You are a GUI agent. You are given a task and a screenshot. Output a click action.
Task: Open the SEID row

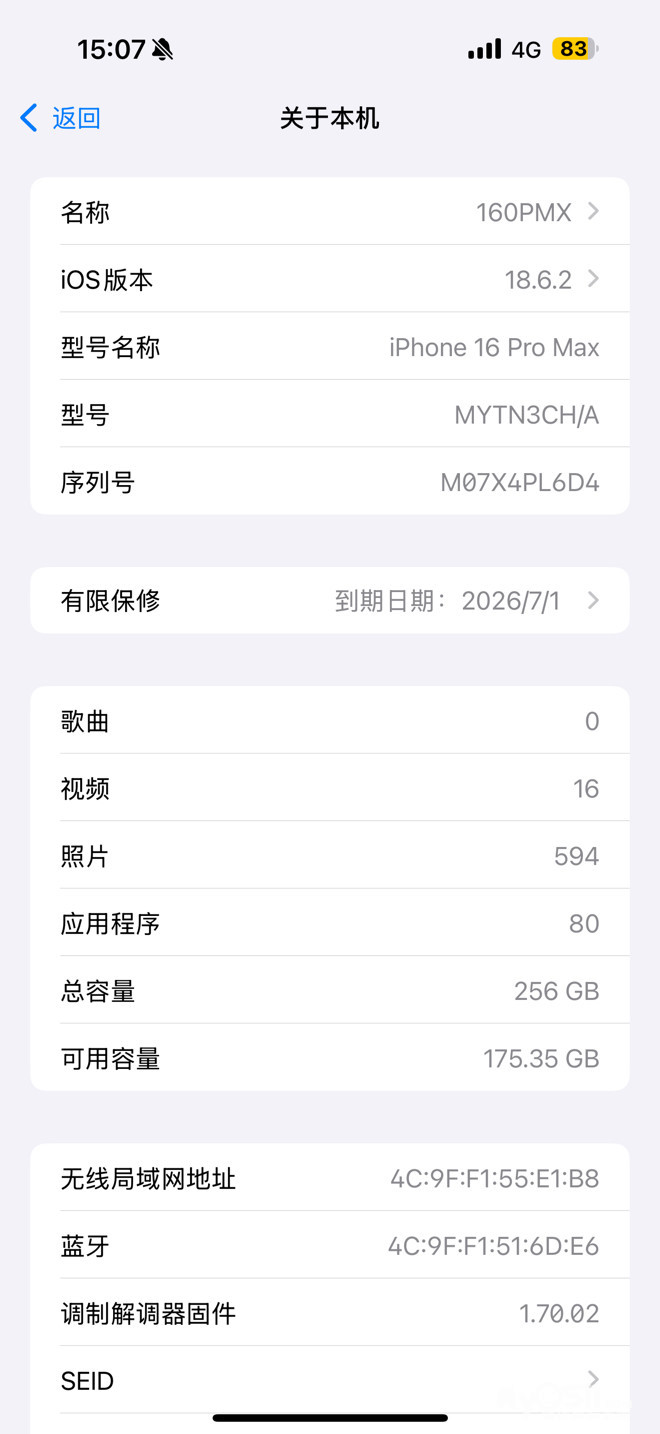[330, 1381]
